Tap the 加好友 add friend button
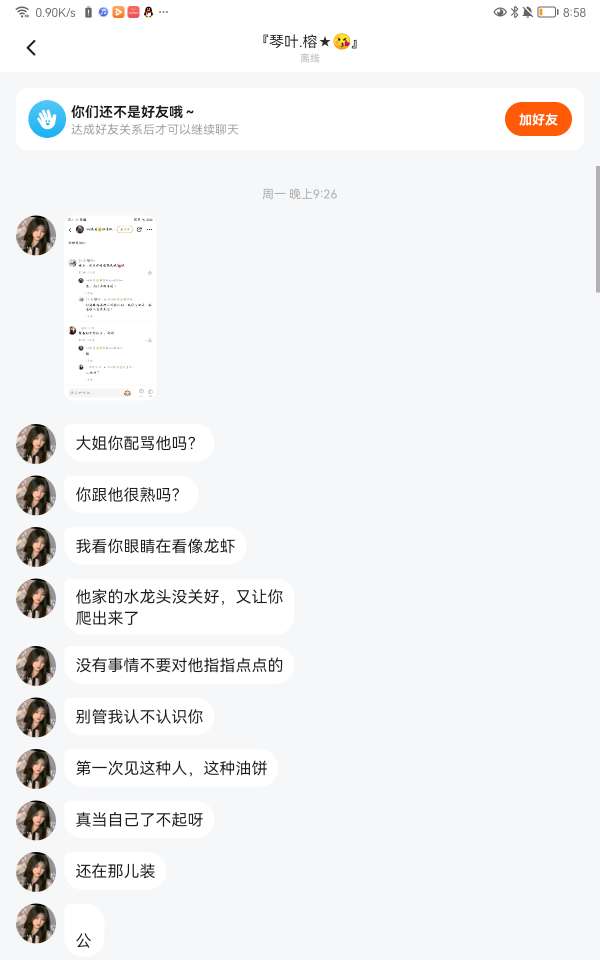The height and width of the screenshot is (960, 600). tap(538, 119)
